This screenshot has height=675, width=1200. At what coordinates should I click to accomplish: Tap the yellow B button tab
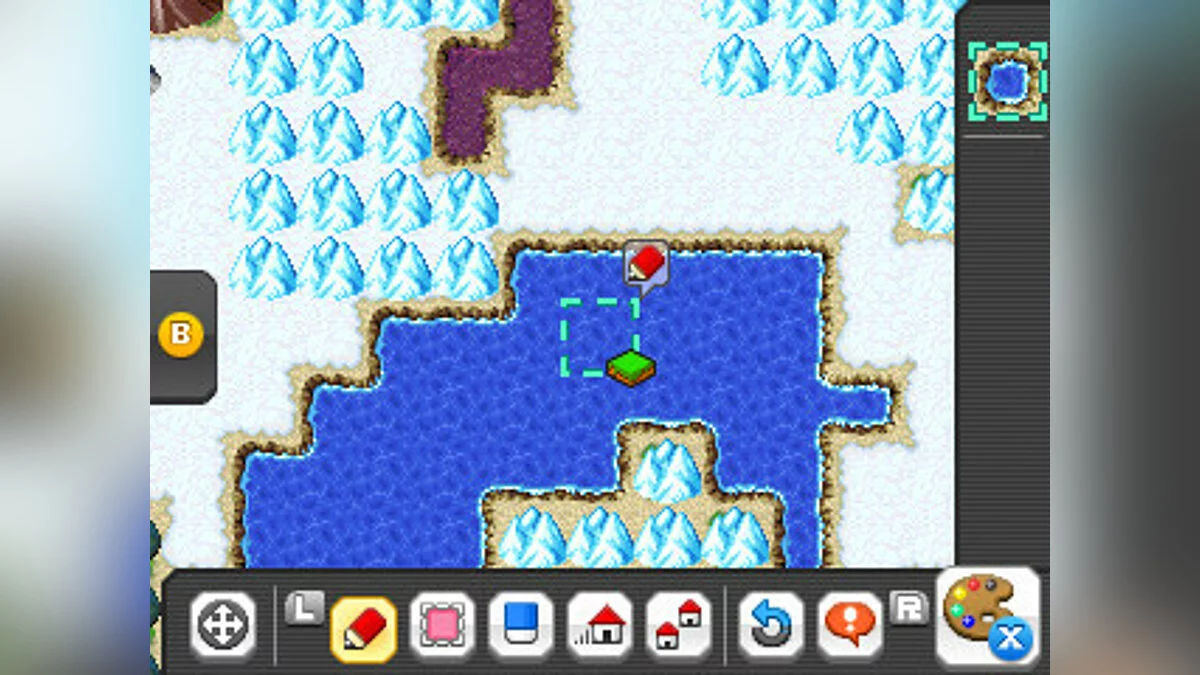181,335
